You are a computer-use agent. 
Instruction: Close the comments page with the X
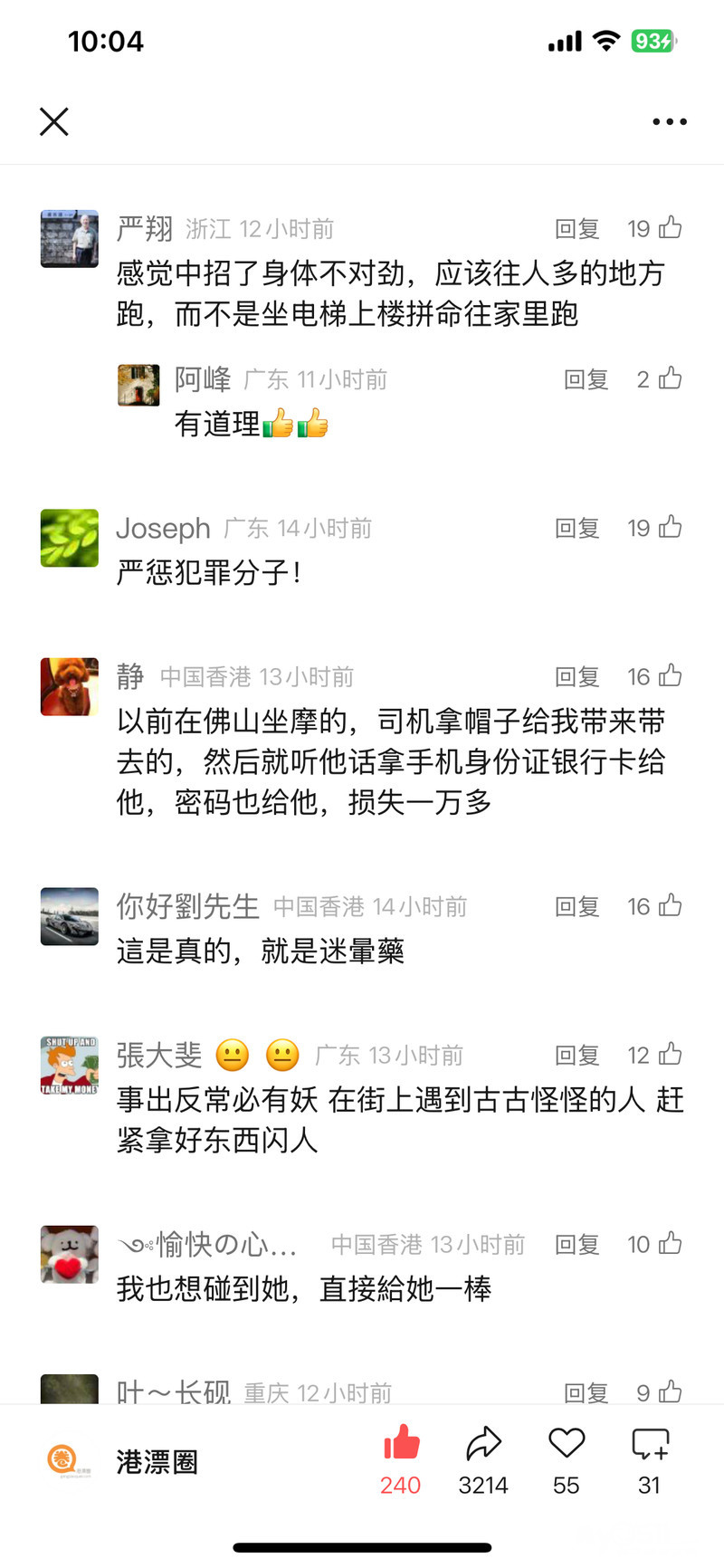pos(54,121)
